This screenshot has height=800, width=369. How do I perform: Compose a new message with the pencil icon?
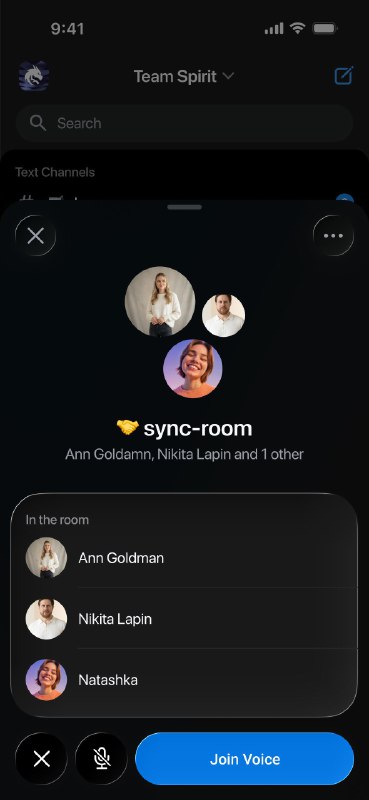[x=343, y=76]
